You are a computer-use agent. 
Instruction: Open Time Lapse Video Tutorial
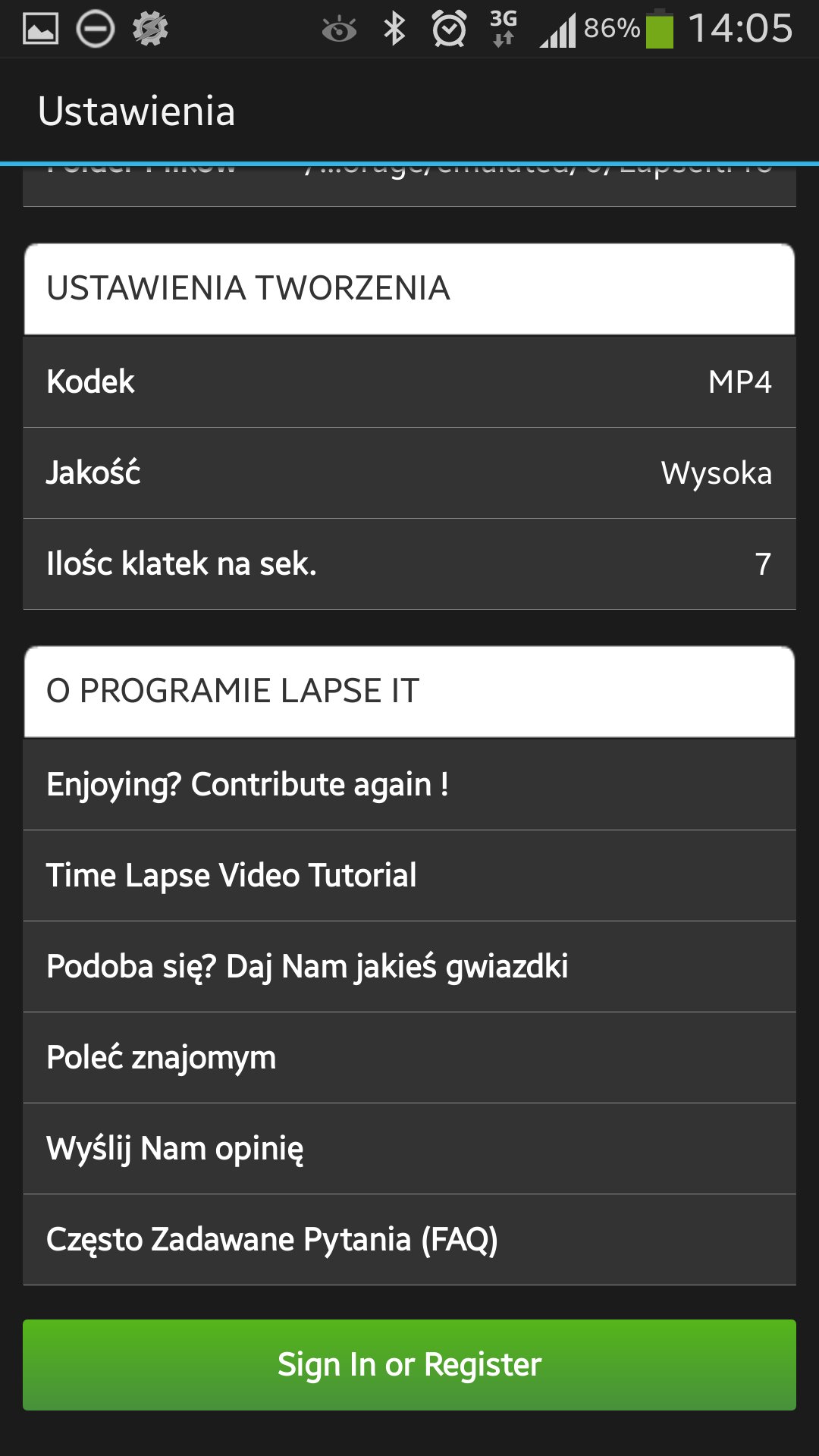pyautogui.click(x=409, y=875)
